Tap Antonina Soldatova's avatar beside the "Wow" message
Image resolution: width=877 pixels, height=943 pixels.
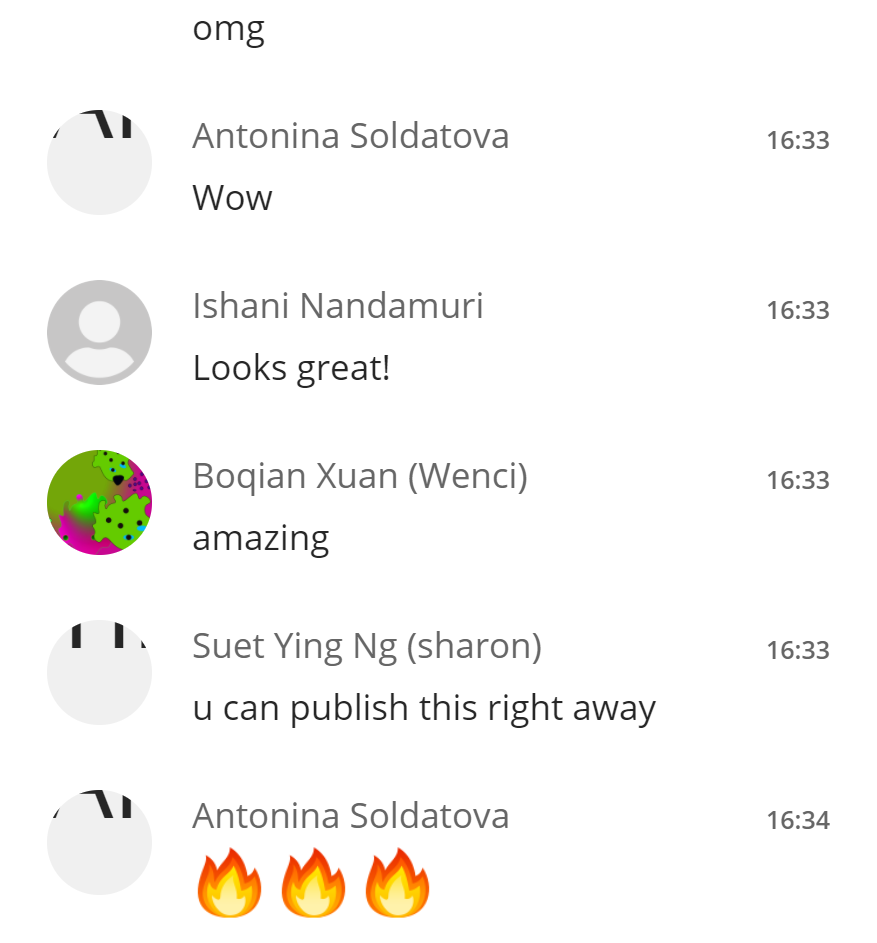click(x=99, y=163)
